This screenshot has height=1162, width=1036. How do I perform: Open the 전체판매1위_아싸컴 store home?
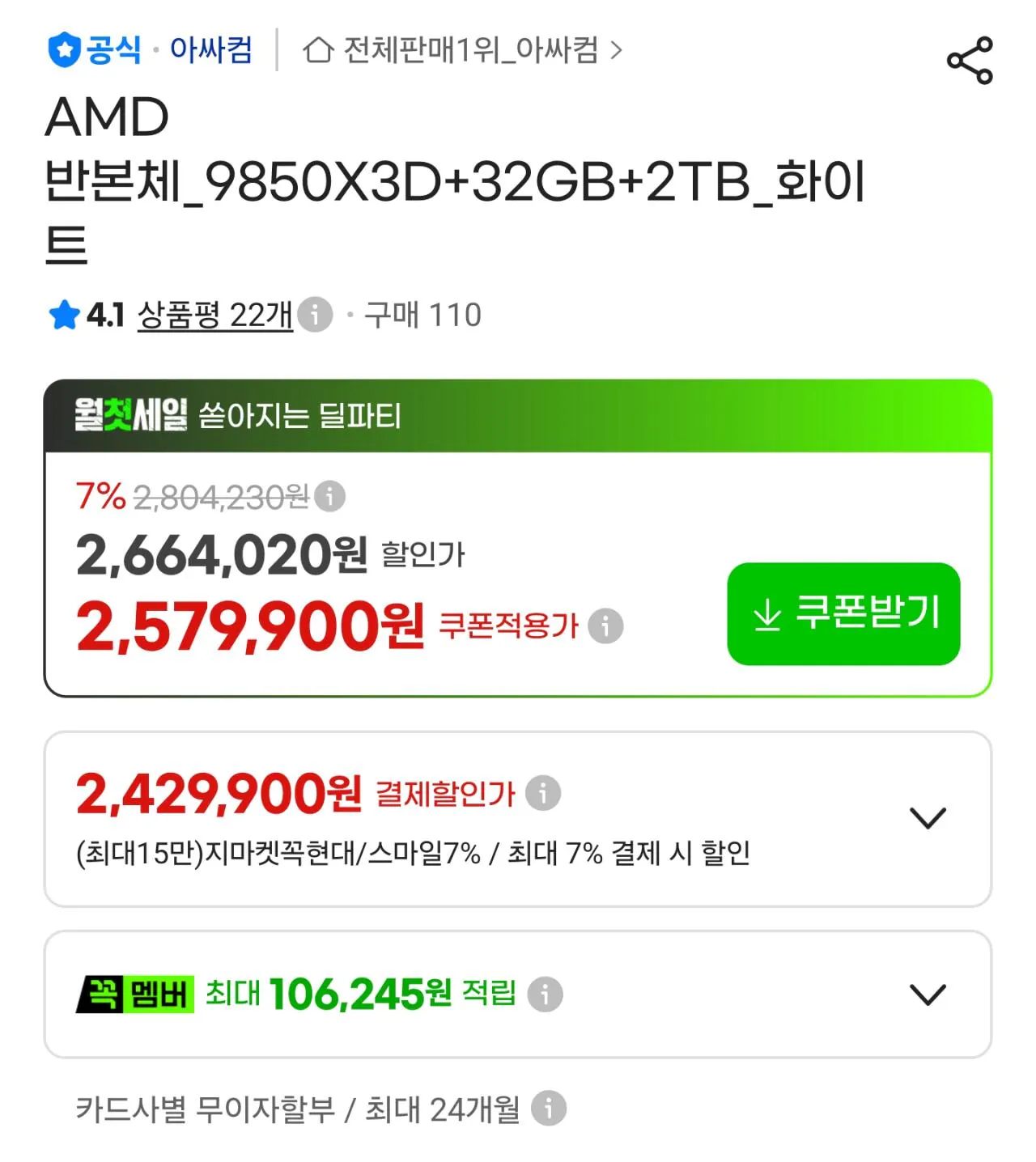[463, 50]
